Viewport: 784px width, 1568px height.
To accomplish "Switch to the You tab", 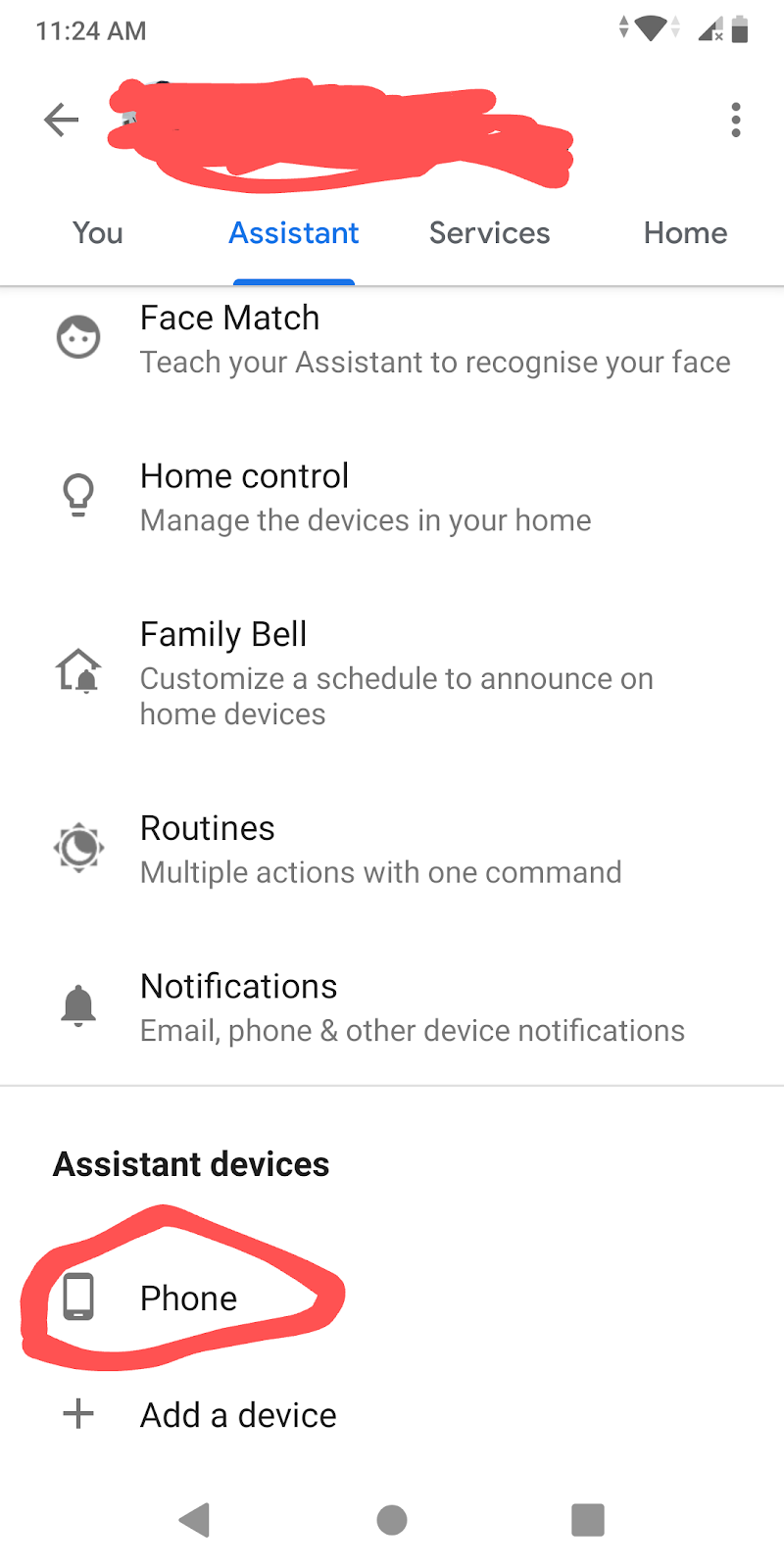I will [98, 233].
